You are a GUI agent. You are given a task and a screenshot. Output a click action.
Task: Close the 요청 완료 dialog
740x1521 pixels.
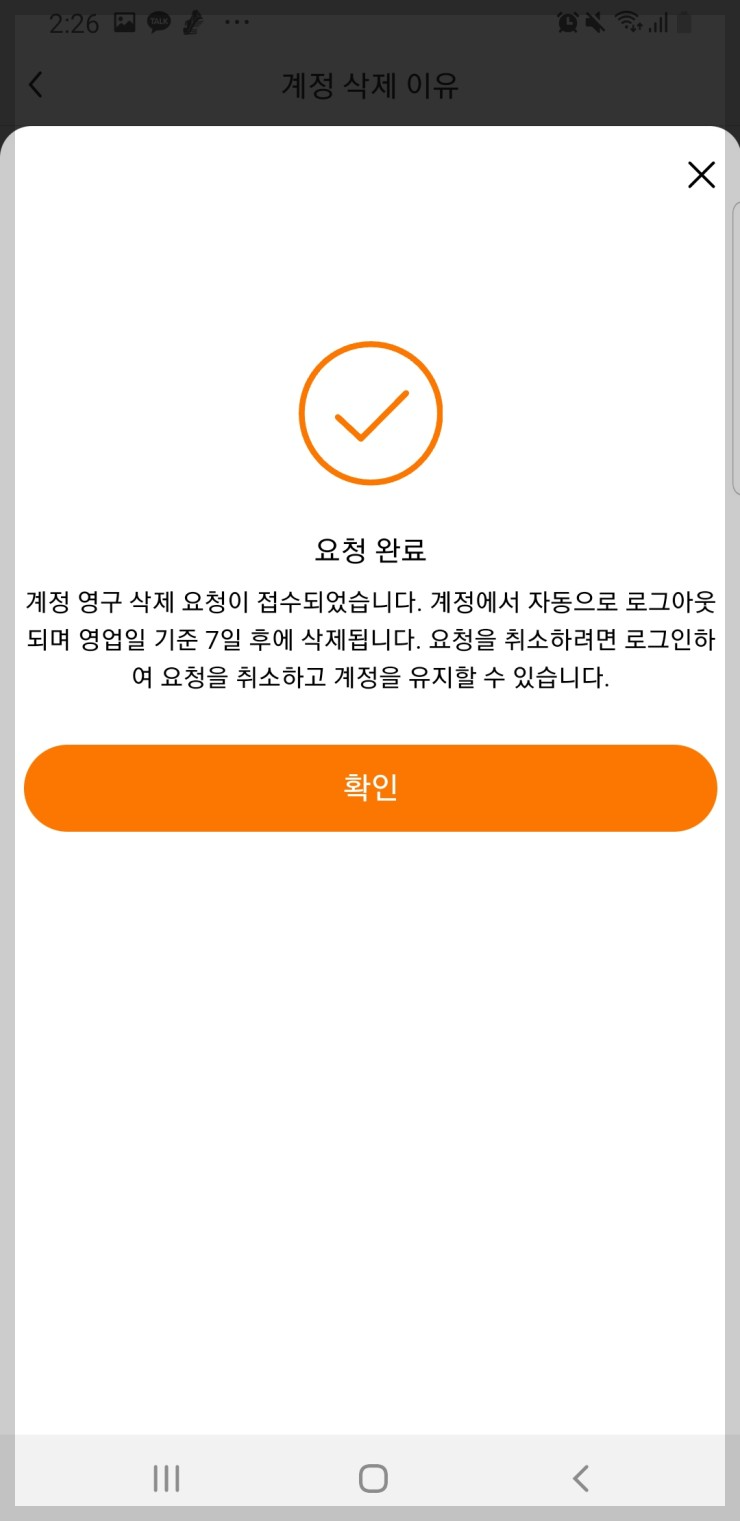coord(701,175)
